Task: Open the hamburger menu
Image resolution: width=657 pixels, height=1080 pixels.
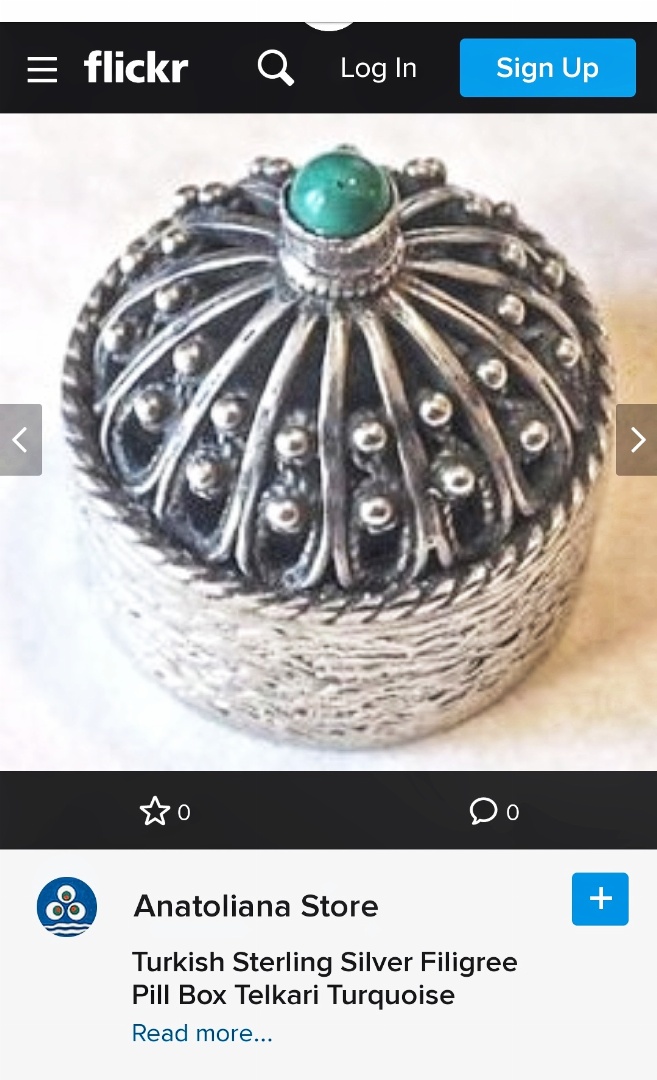Action: tap(42, 69)
